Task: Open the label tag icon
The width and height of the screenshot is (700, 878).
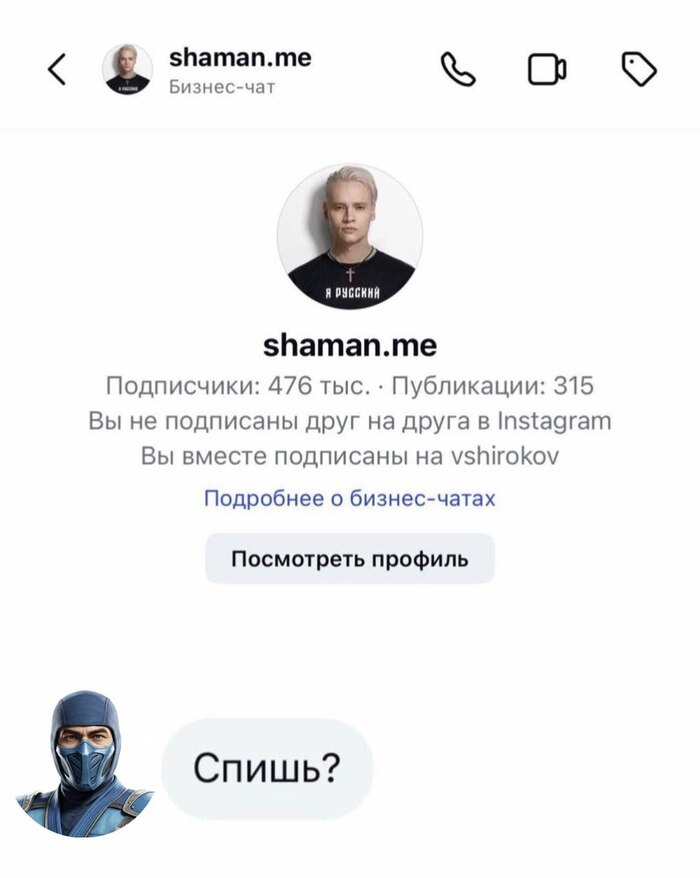Action: [638, 69]
